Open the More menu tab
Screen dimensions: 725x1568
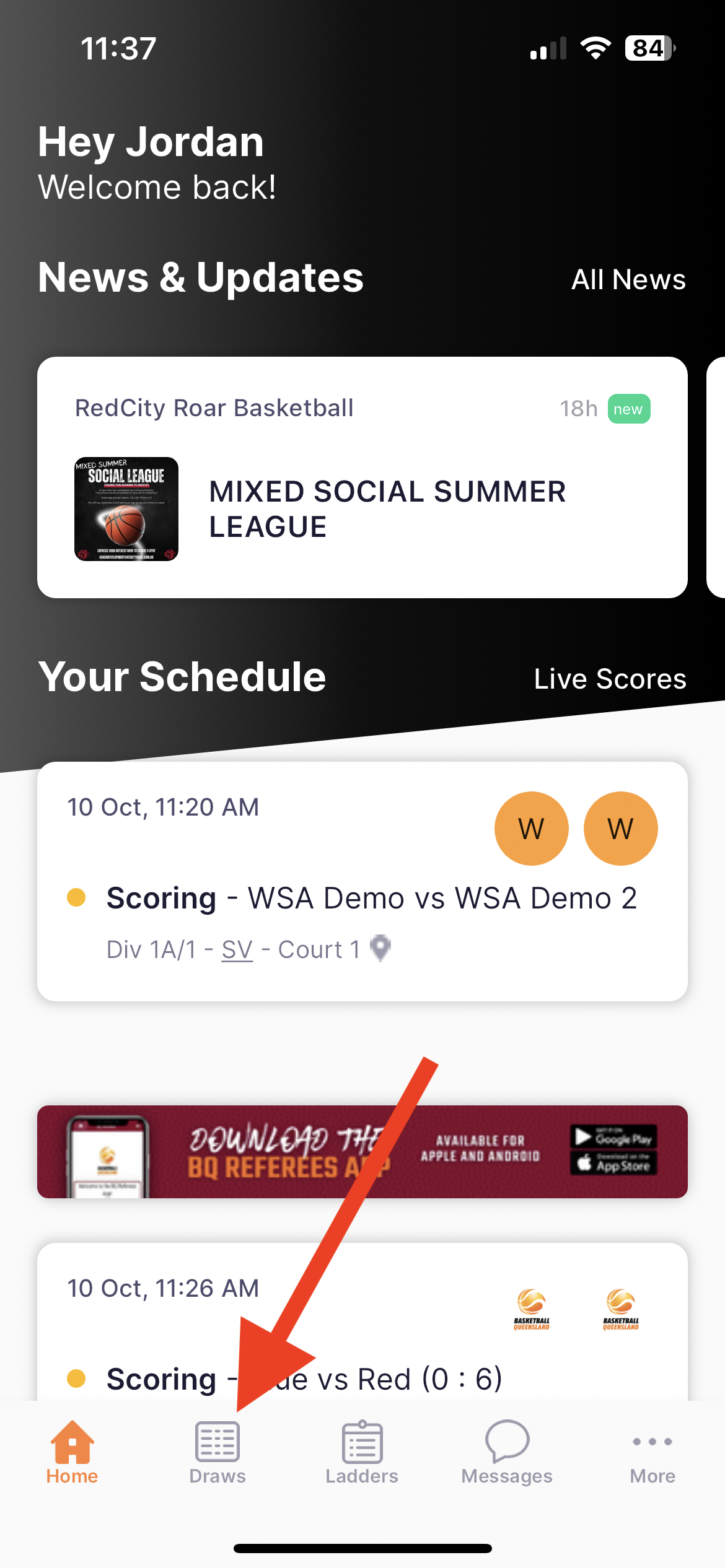pos(652,1453)
